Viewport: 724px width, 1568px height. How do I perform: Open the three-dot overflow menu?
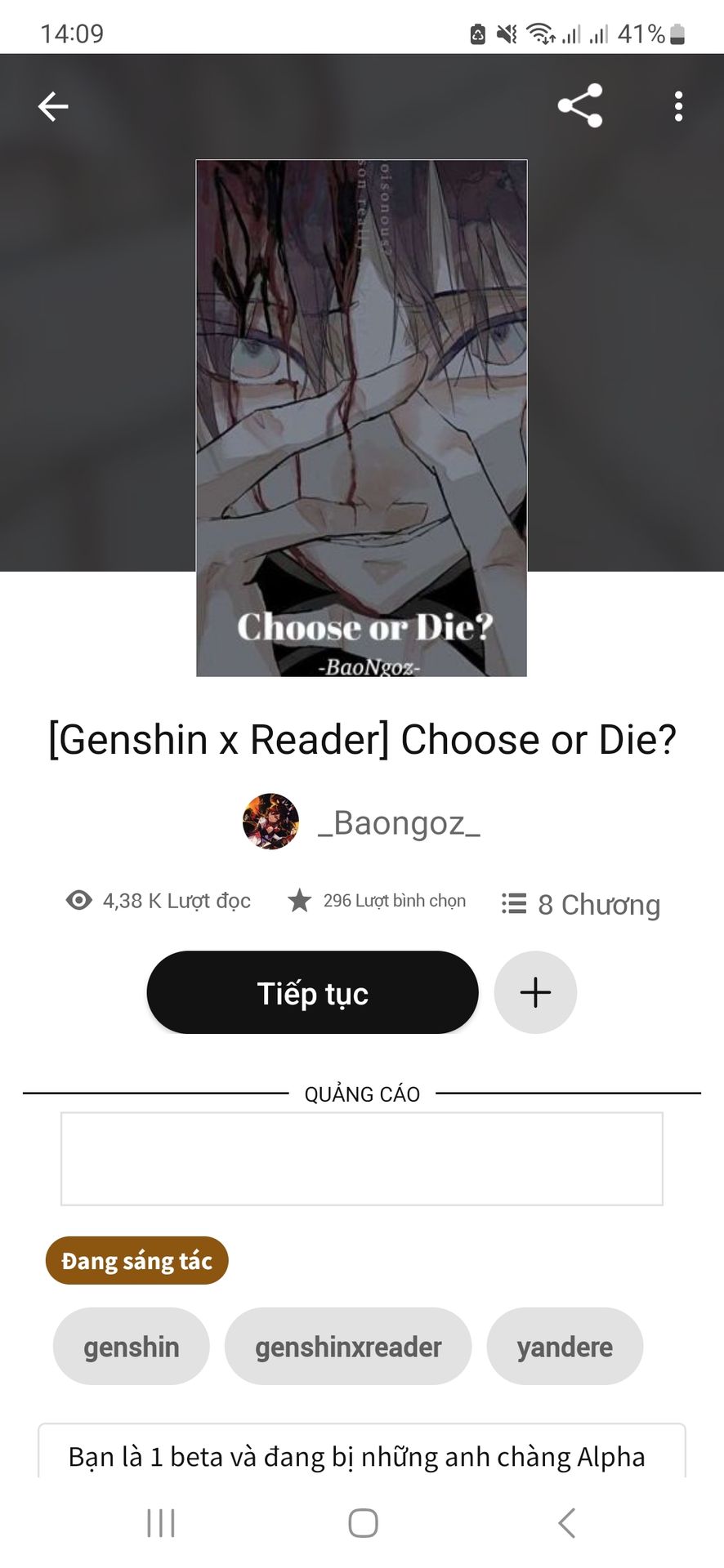678,106
